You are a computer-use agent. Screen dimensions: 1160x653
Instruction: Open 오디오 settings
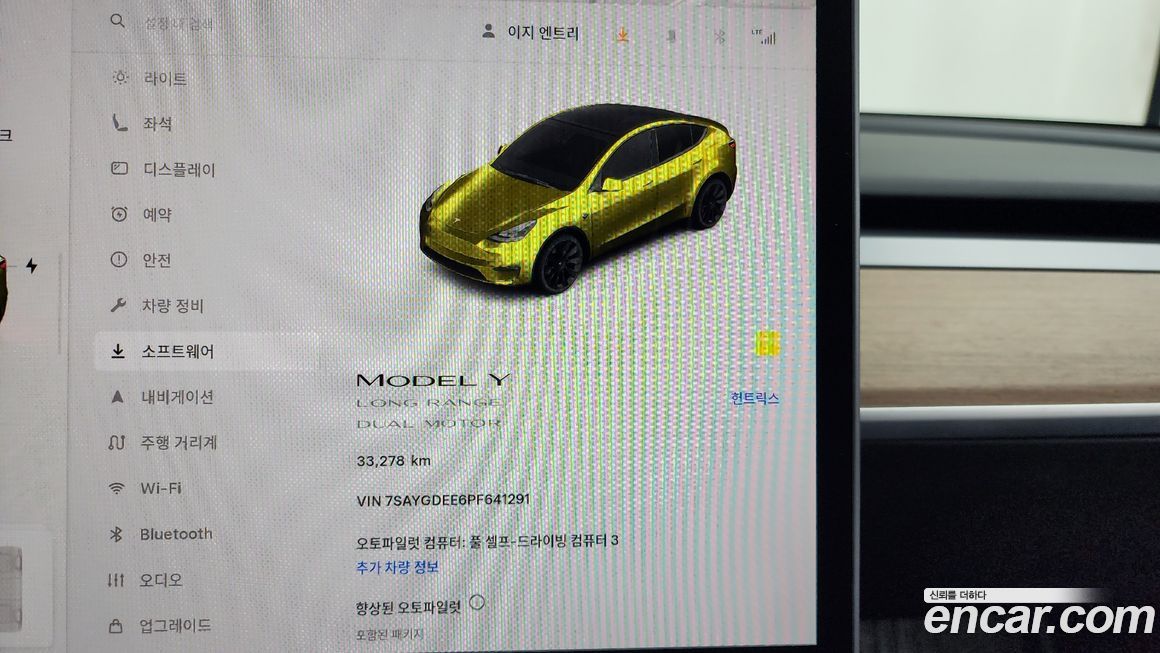point(160,580)
